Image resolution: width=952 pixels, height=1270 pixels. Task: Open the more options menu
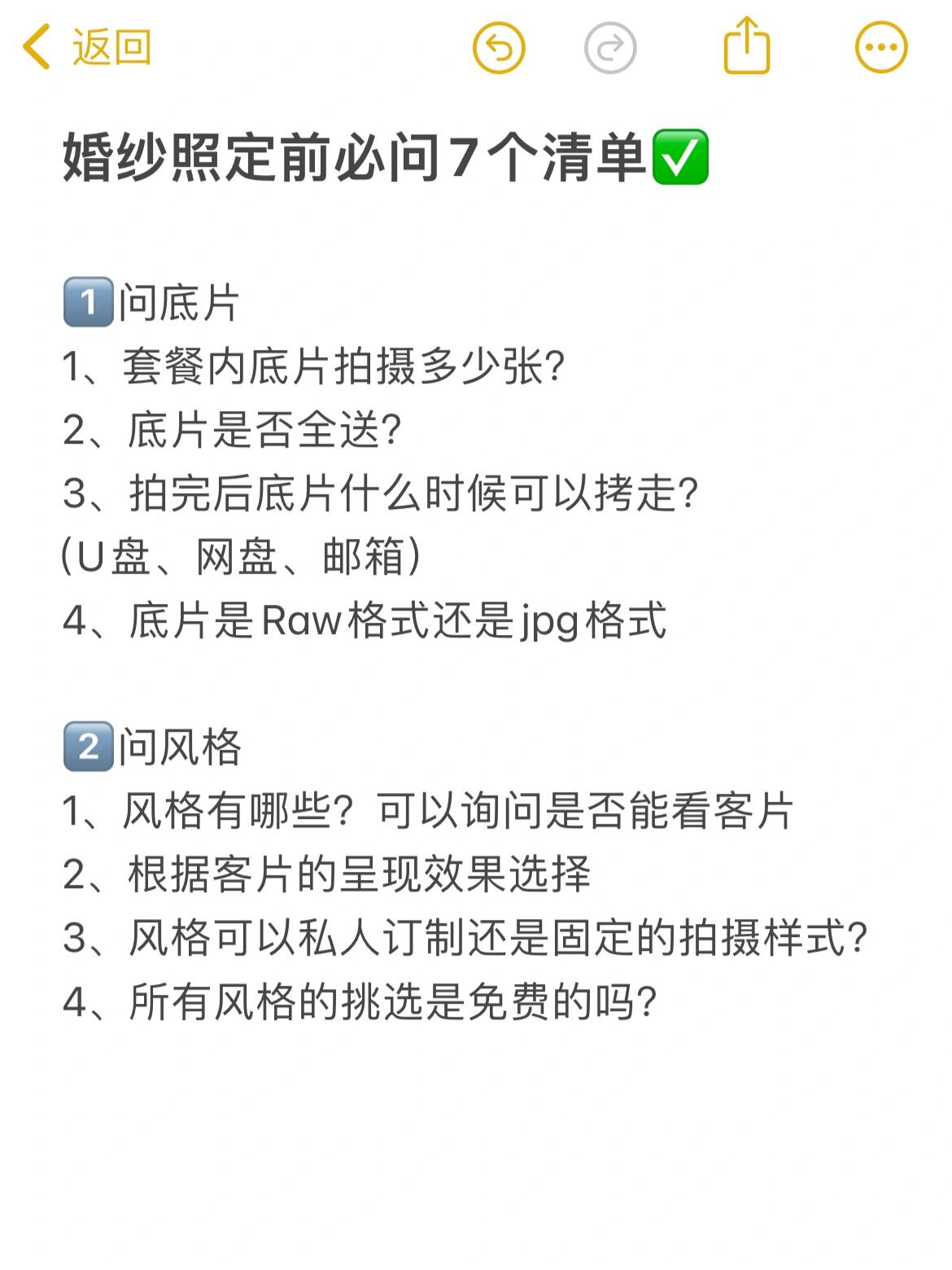[x=881, y=47]
